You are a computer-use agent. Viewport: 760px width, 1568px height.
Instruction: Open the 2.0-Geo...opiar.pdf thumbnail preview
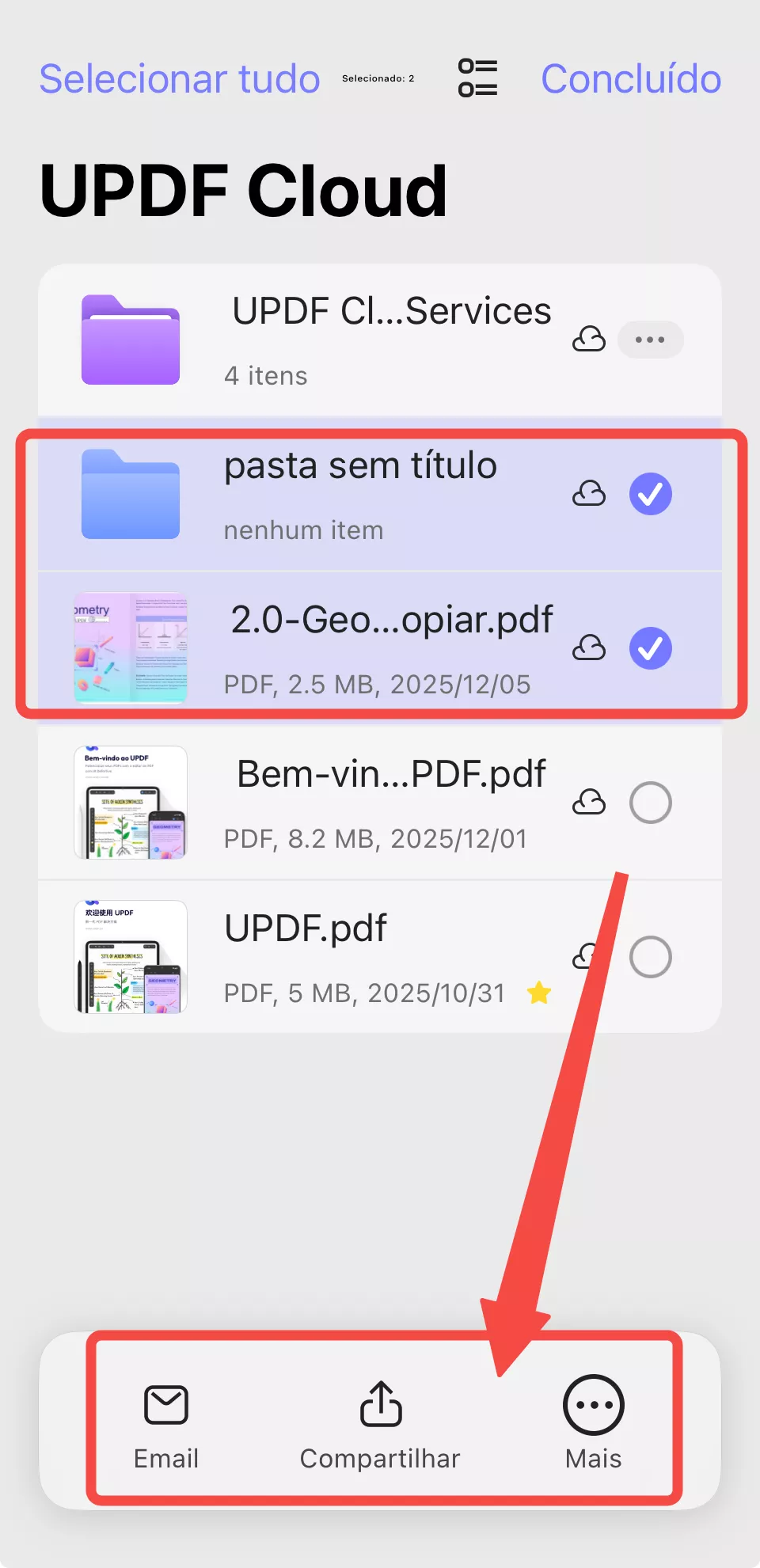tap(131, 647)
